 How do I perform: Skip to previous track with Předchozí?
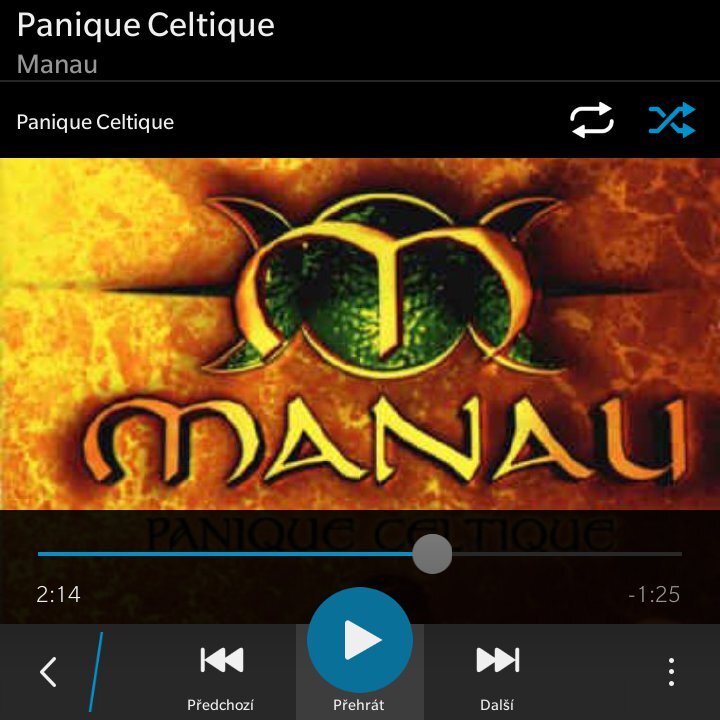coord(221,671)
